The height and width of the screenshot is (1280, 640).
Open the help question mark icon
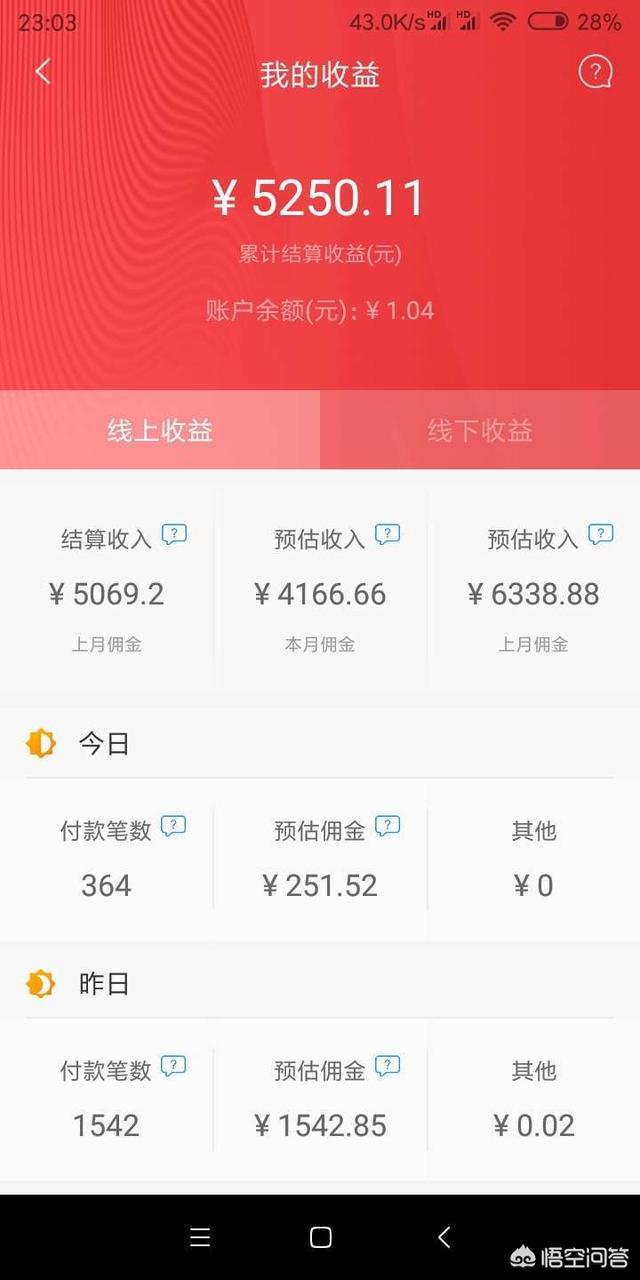[595, 72]
